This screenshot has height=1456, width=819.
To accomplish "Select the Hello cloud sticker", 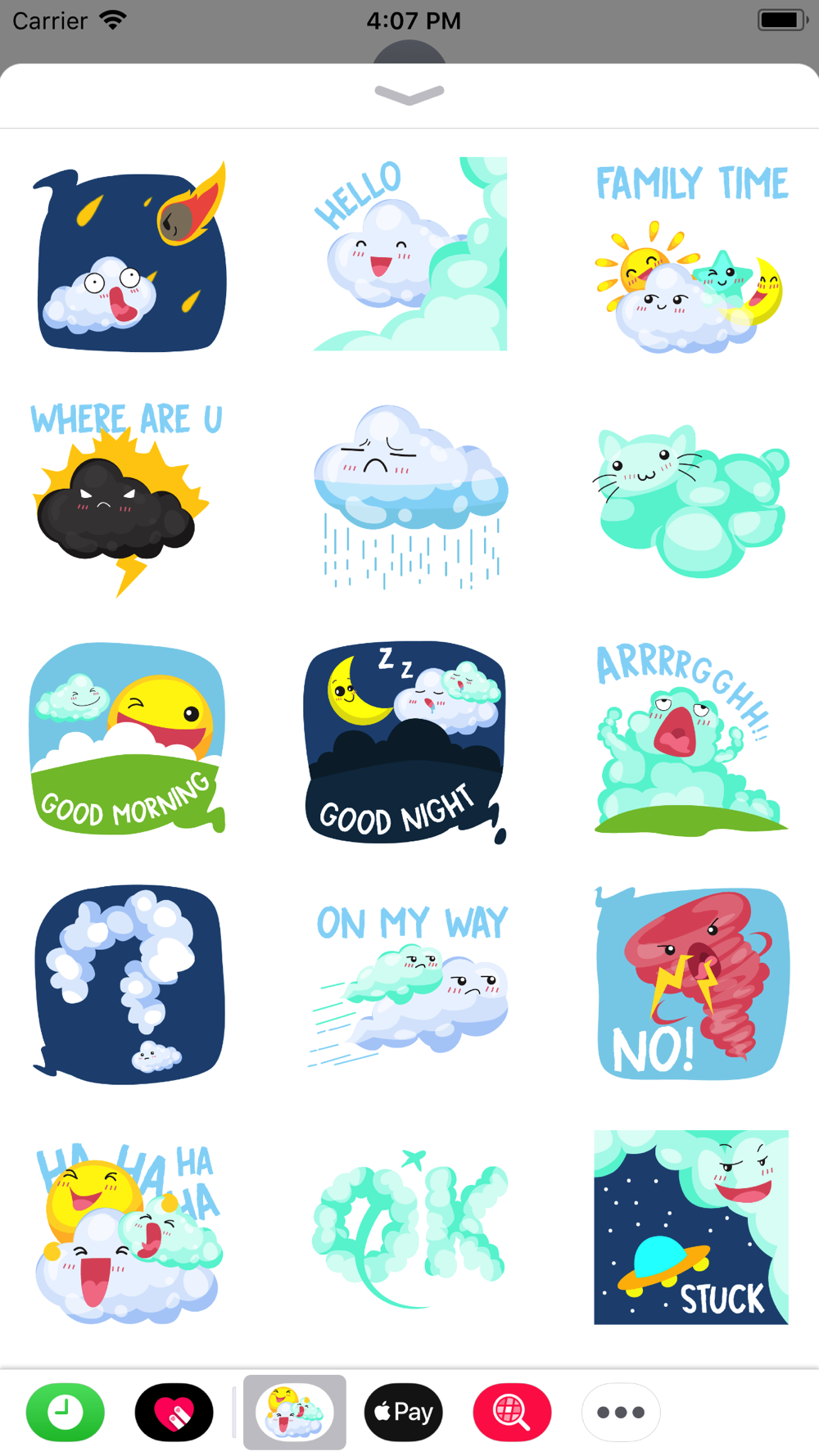I will pos(410,254).
